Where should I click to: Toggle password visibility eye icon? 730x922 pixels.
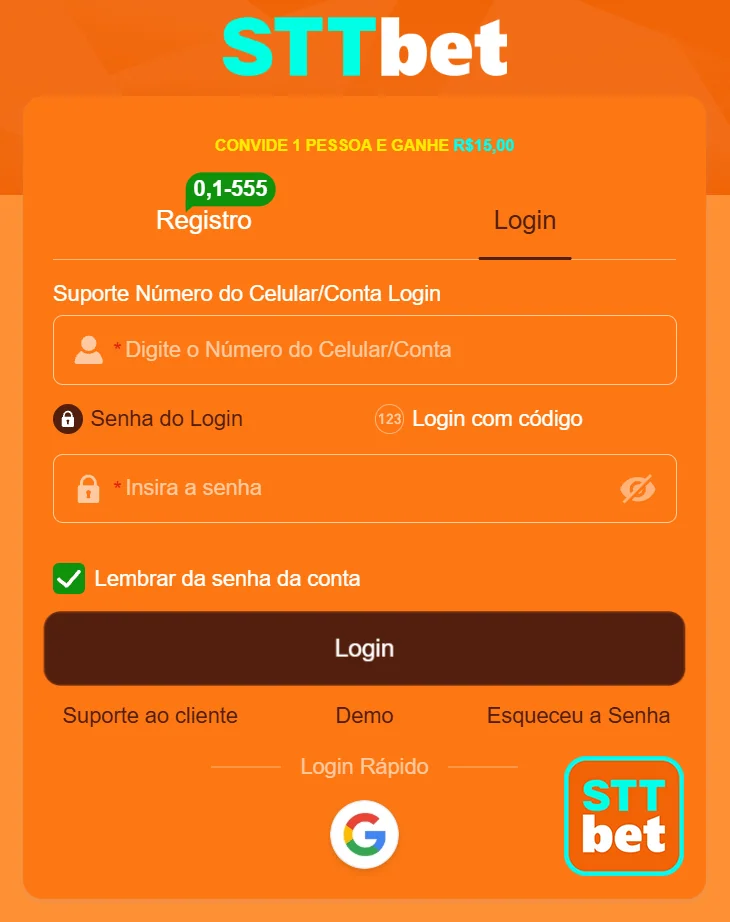(x=637, y=488)
